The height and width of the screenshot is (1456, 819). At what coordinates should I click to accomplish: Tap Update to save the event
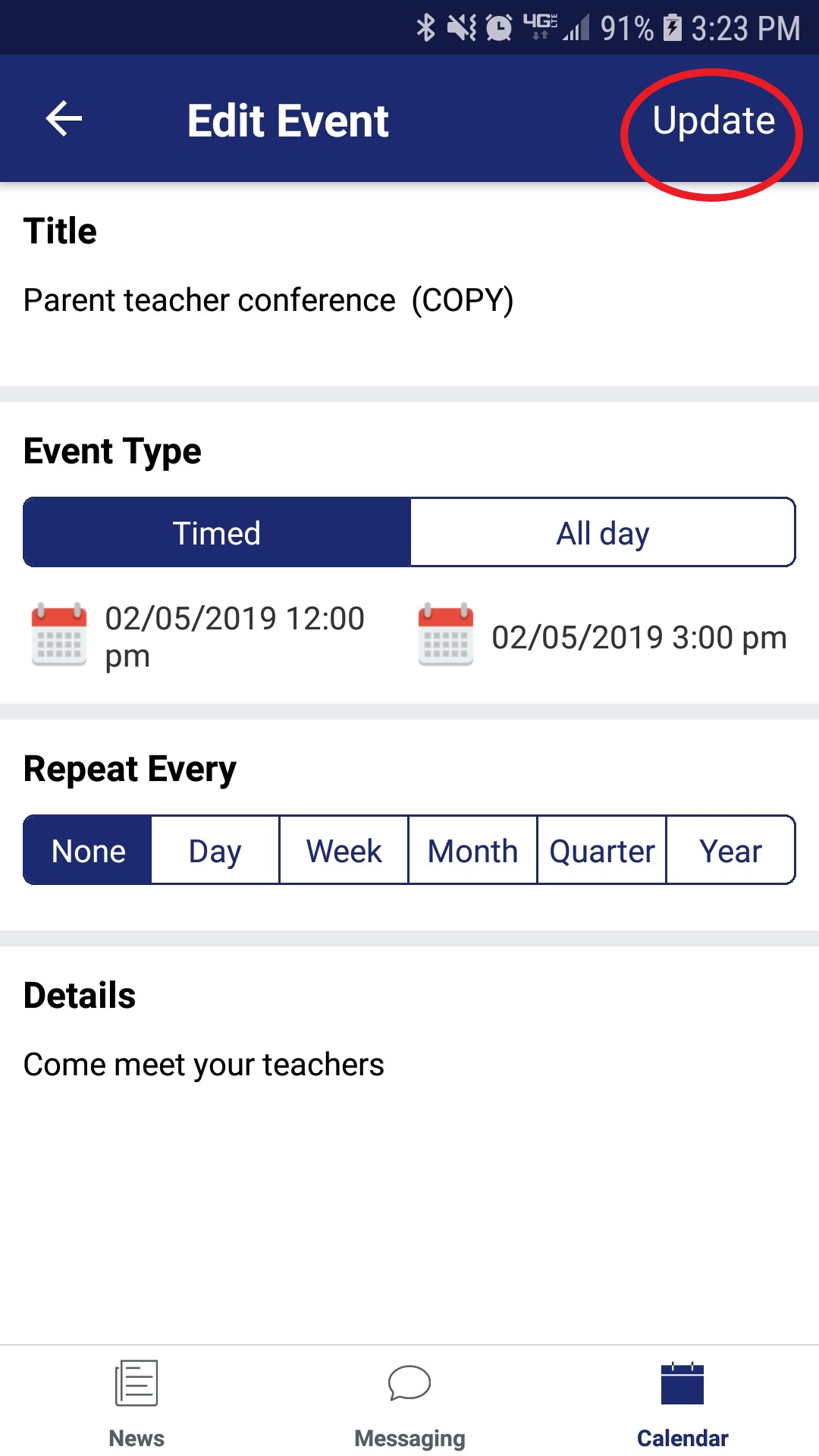(714, 121)
